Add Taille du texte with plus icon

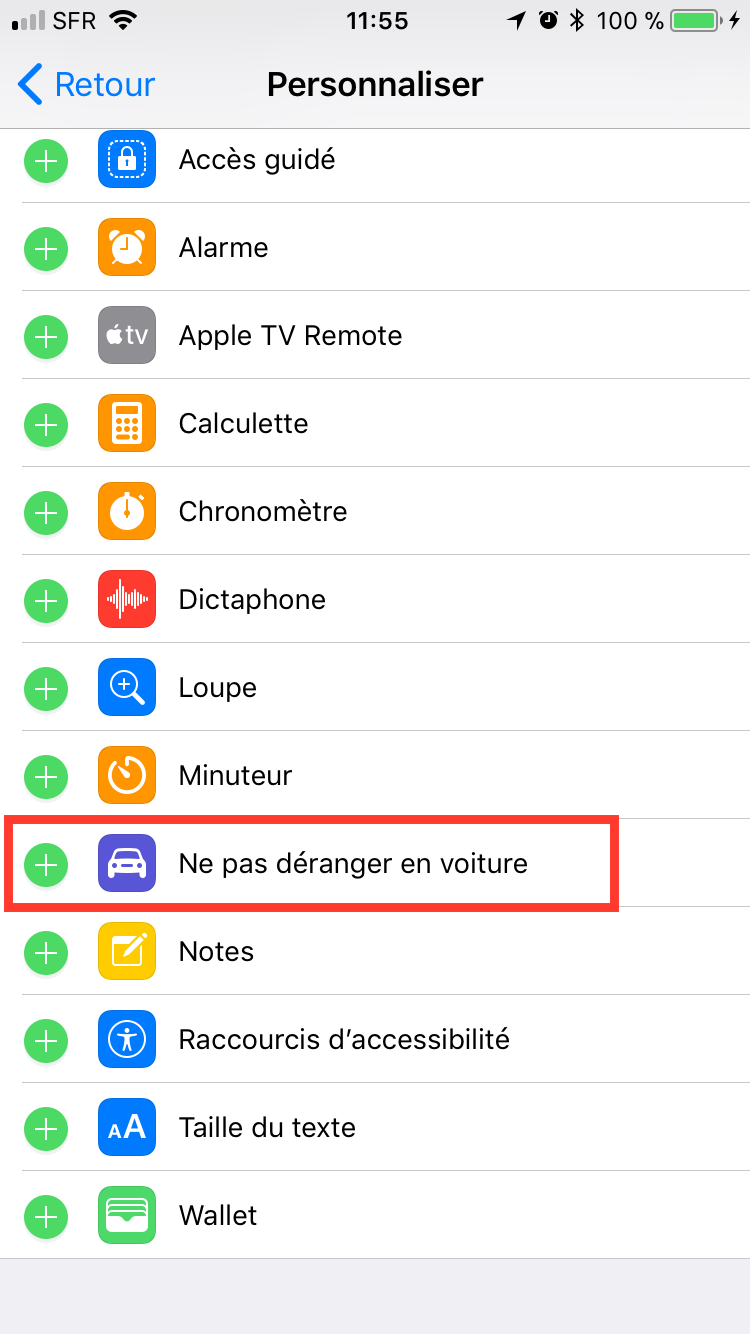click(45, 1128)
